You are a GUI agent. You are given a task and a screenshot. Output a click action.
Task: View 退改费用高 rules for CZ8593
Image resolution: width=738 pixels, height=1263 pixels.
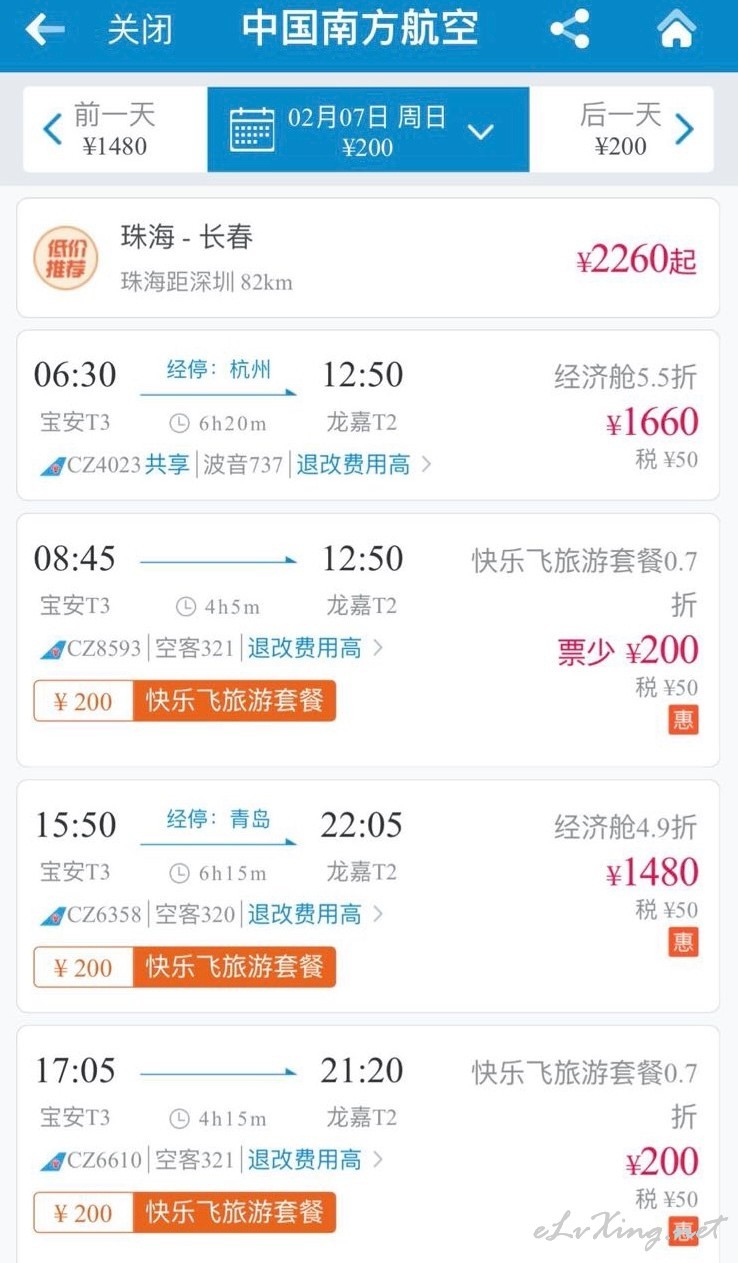[x=313, y=648]
